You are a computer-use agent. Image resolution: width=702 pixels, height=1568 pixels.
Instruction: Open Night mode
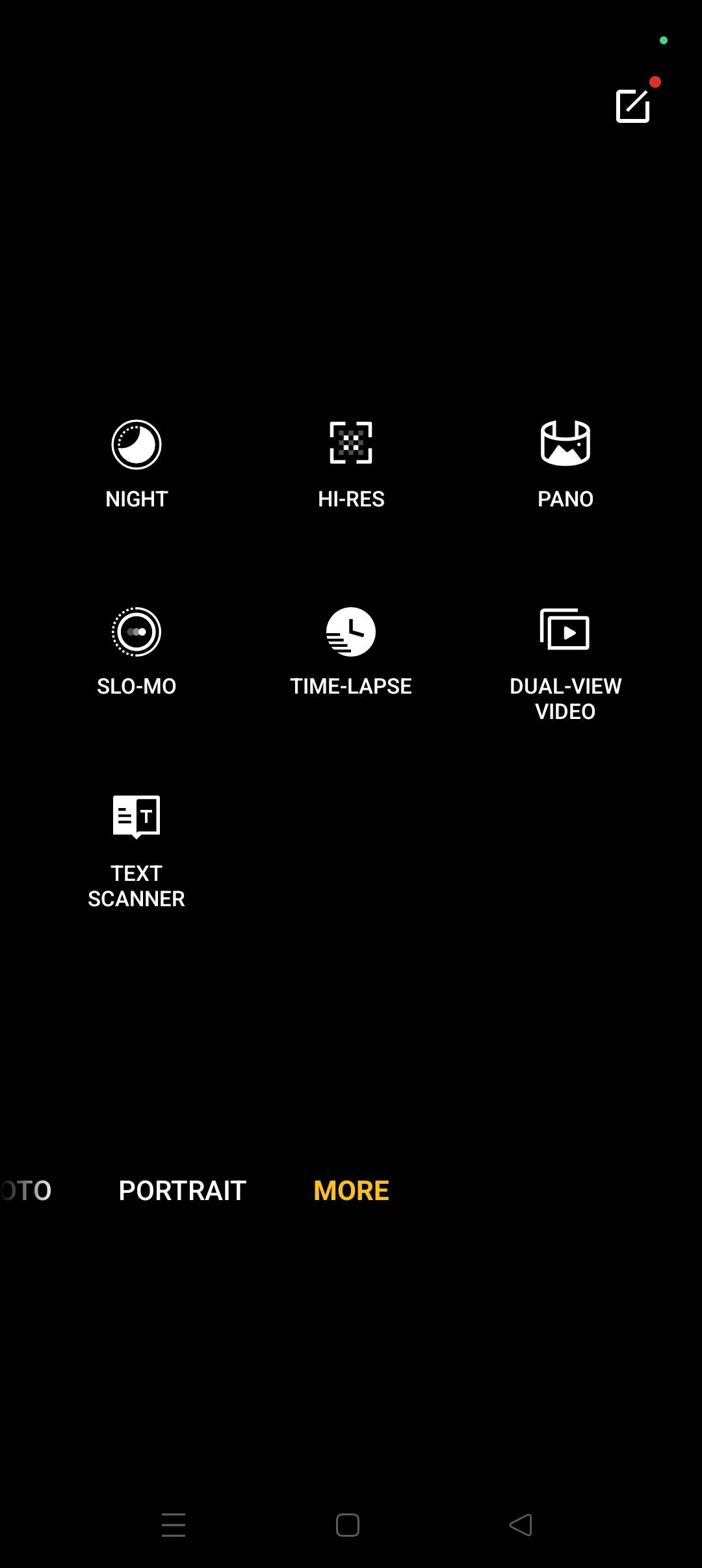point(135,445)
